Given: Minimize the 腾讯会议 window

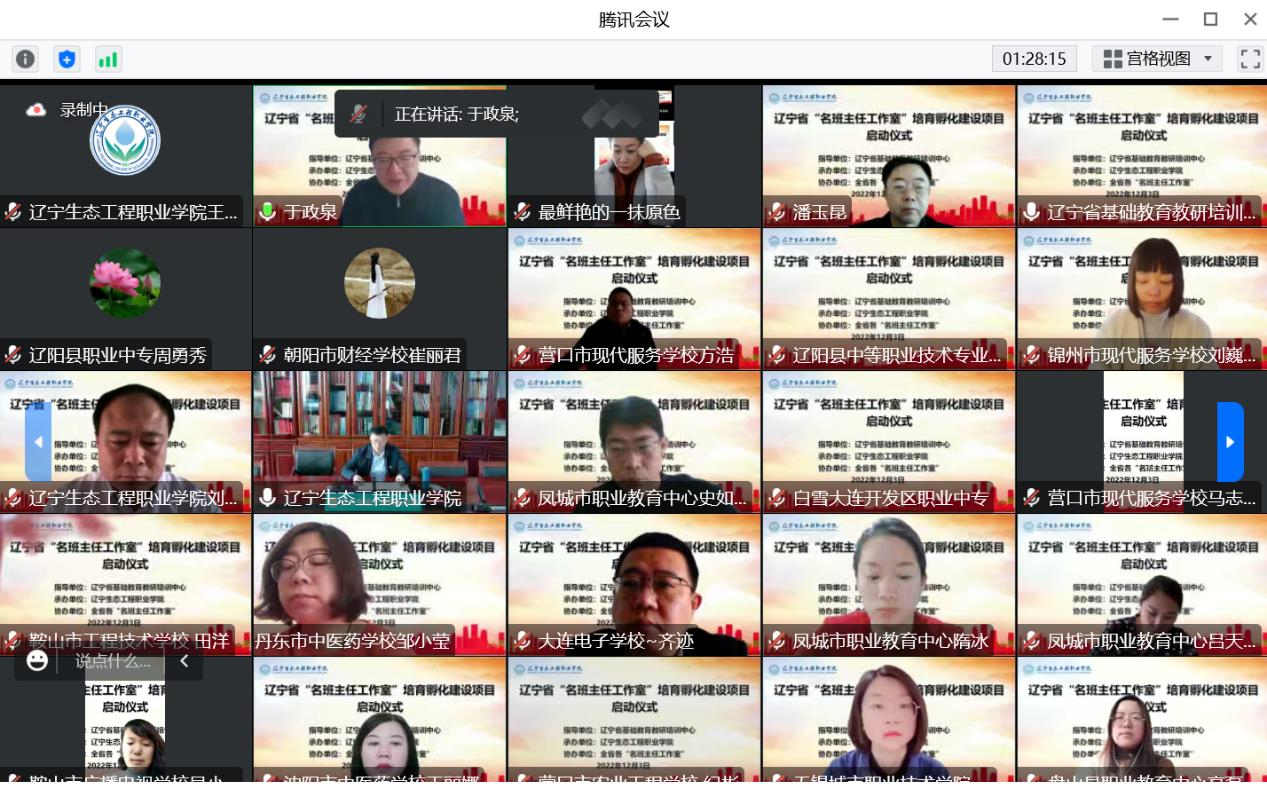Looking at the screenshot, I should coord(1170,19).
